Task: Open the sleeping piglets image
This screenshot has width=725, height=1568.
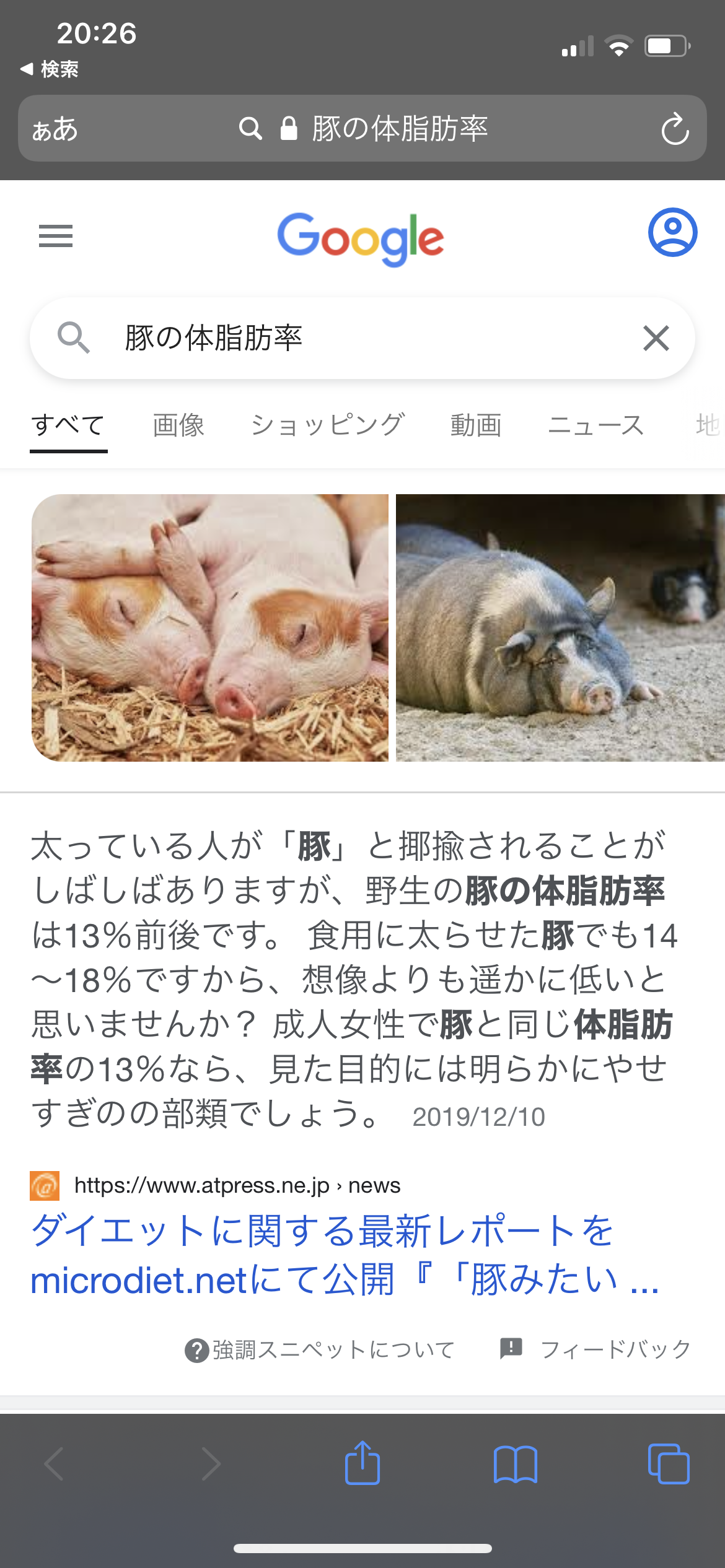Action: pyautogui.click(x=210, y=627)
